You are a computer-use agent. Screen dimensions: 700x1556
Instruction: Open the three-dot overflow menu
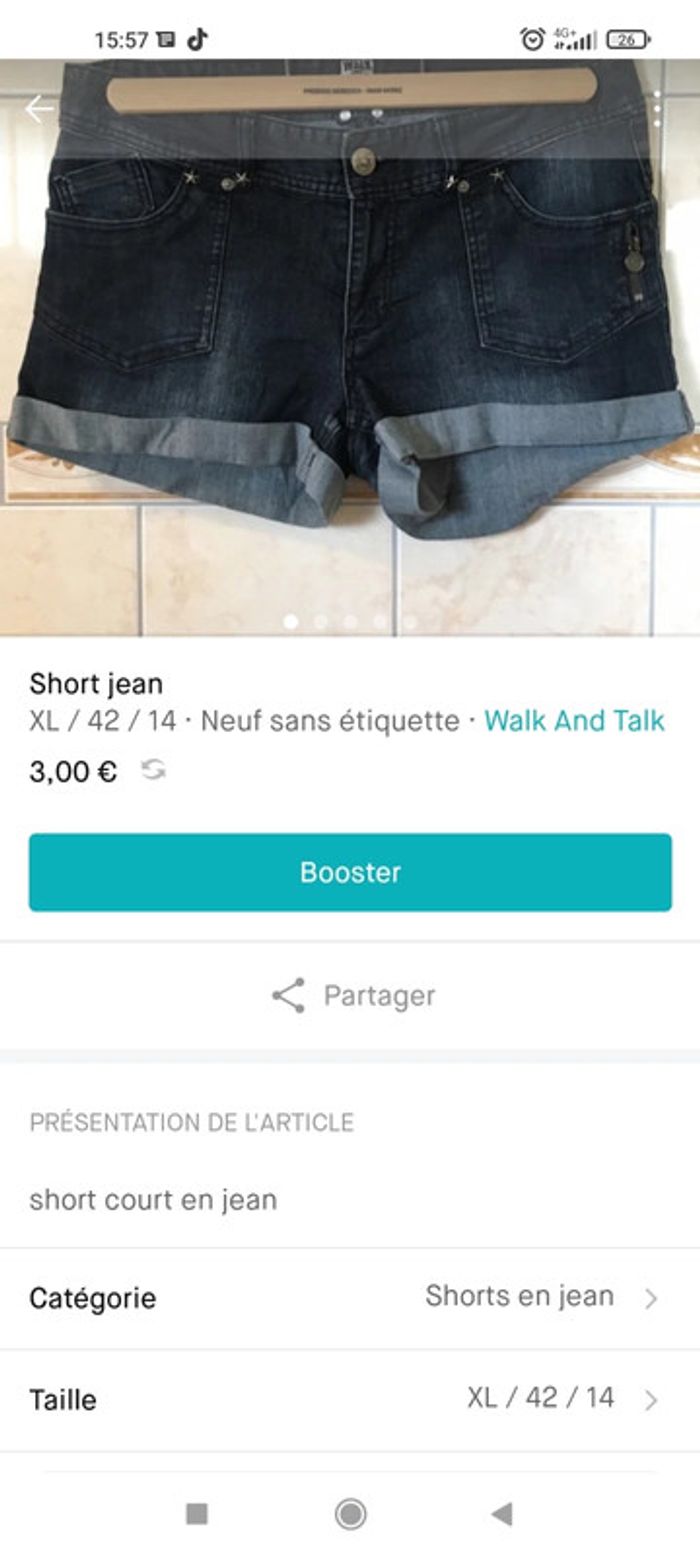pyautogui.click(x=657, y=109)
